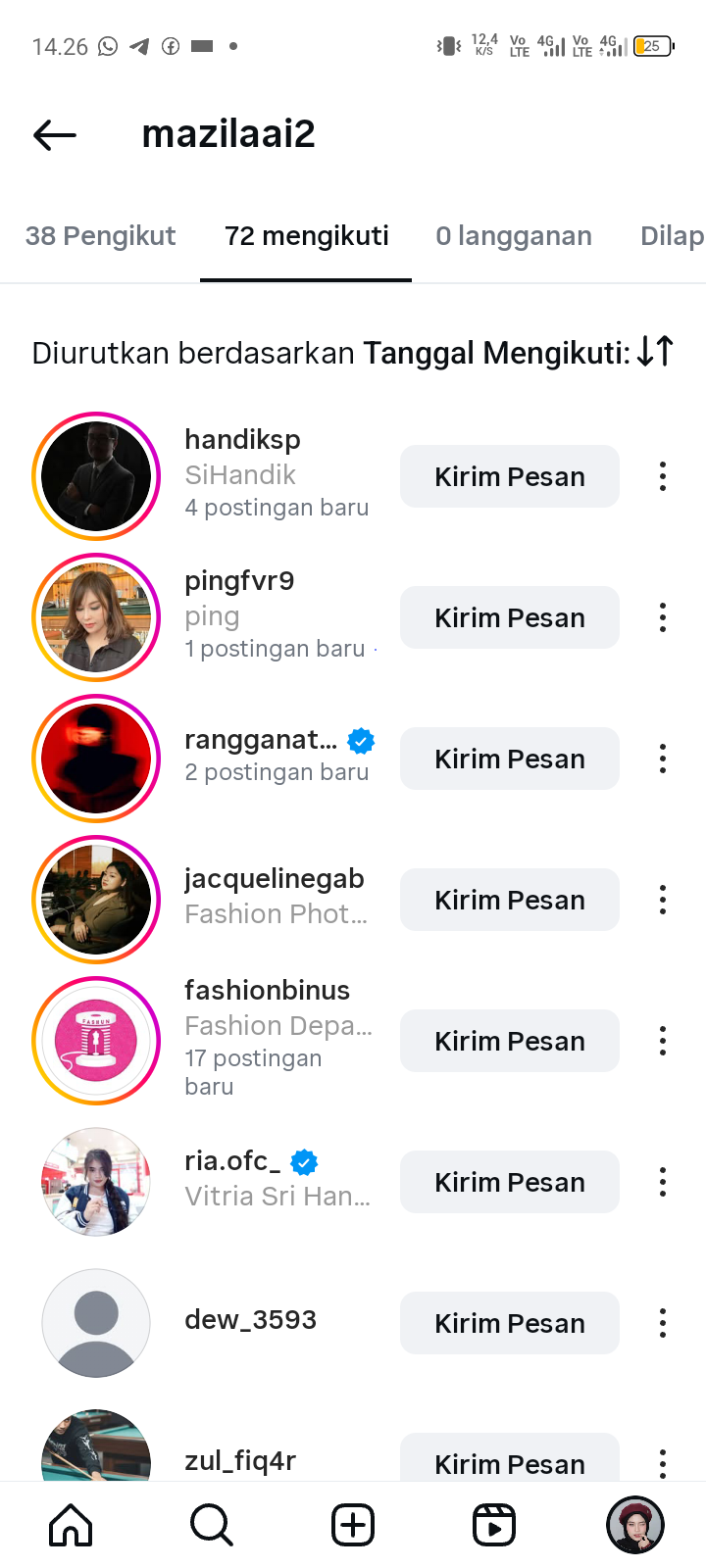This screenshot has width=706, height=1568.
Task: View pingfvr9's story from profile picture
Action: [x=96, y=617]
